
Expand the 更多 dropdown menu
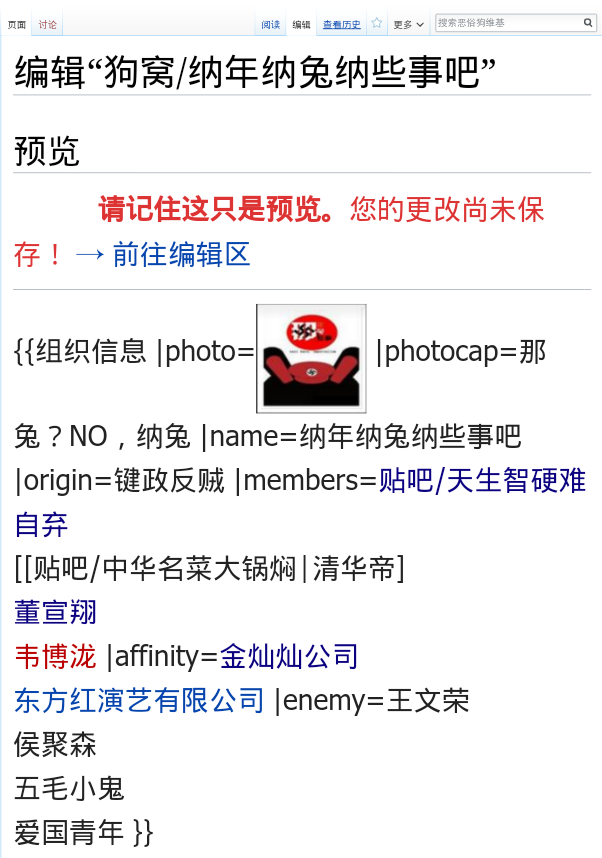[408, 24]
